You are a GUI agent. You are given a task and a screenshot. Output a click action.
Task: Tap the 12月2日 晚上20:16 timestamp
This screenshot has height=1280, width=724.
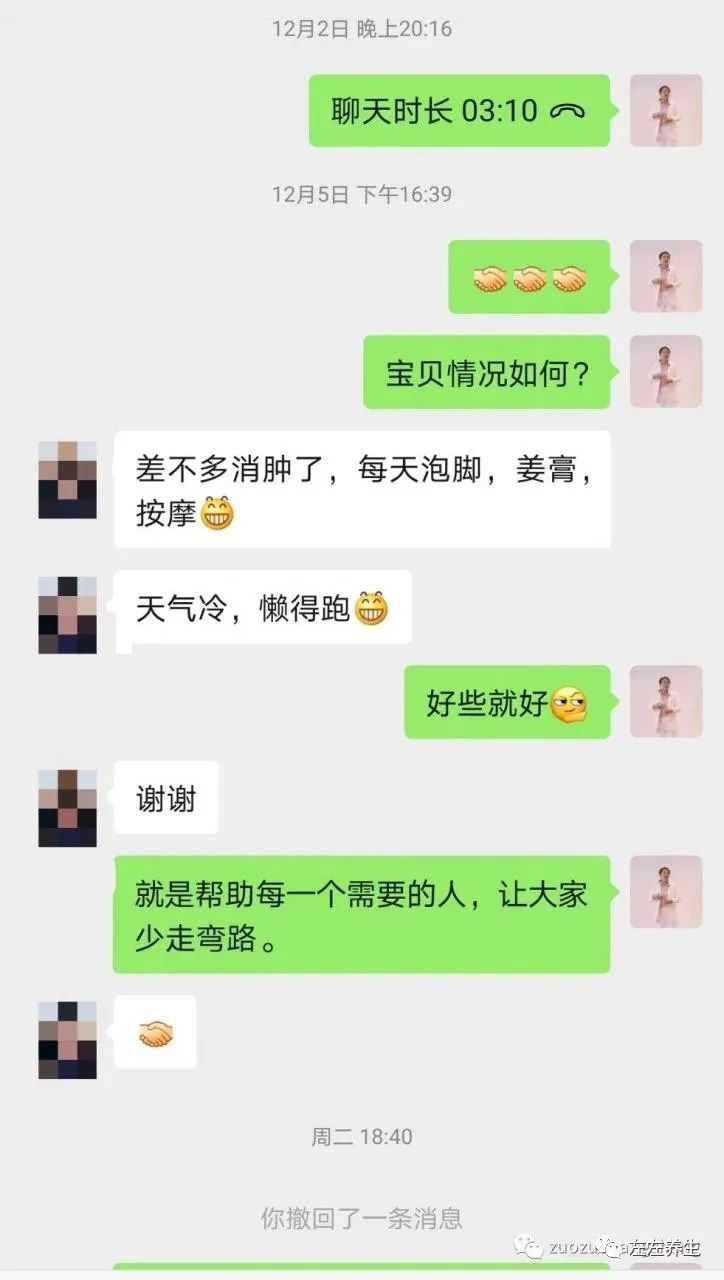coord(362,30)
